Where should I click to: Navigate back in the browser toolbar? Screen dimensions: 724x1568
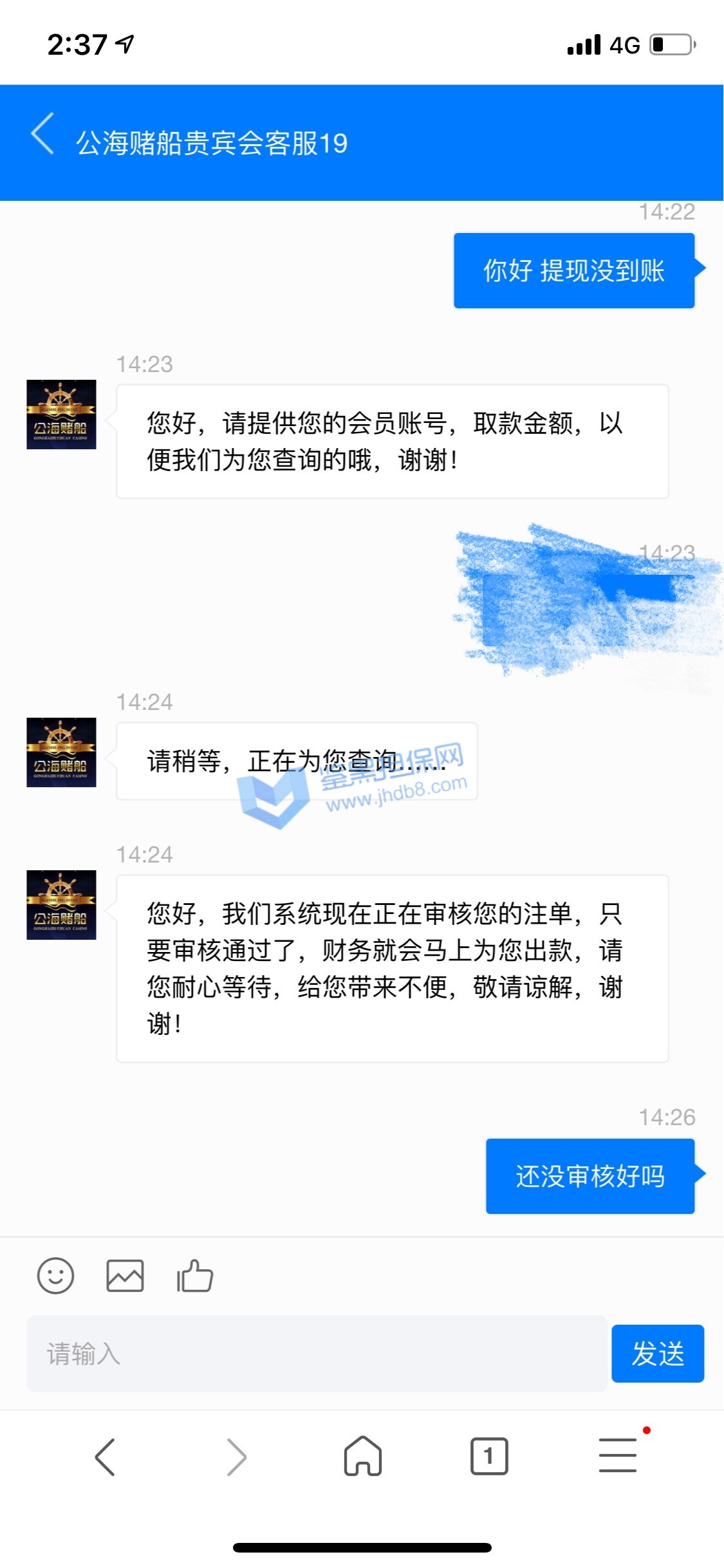(106, 1457)
